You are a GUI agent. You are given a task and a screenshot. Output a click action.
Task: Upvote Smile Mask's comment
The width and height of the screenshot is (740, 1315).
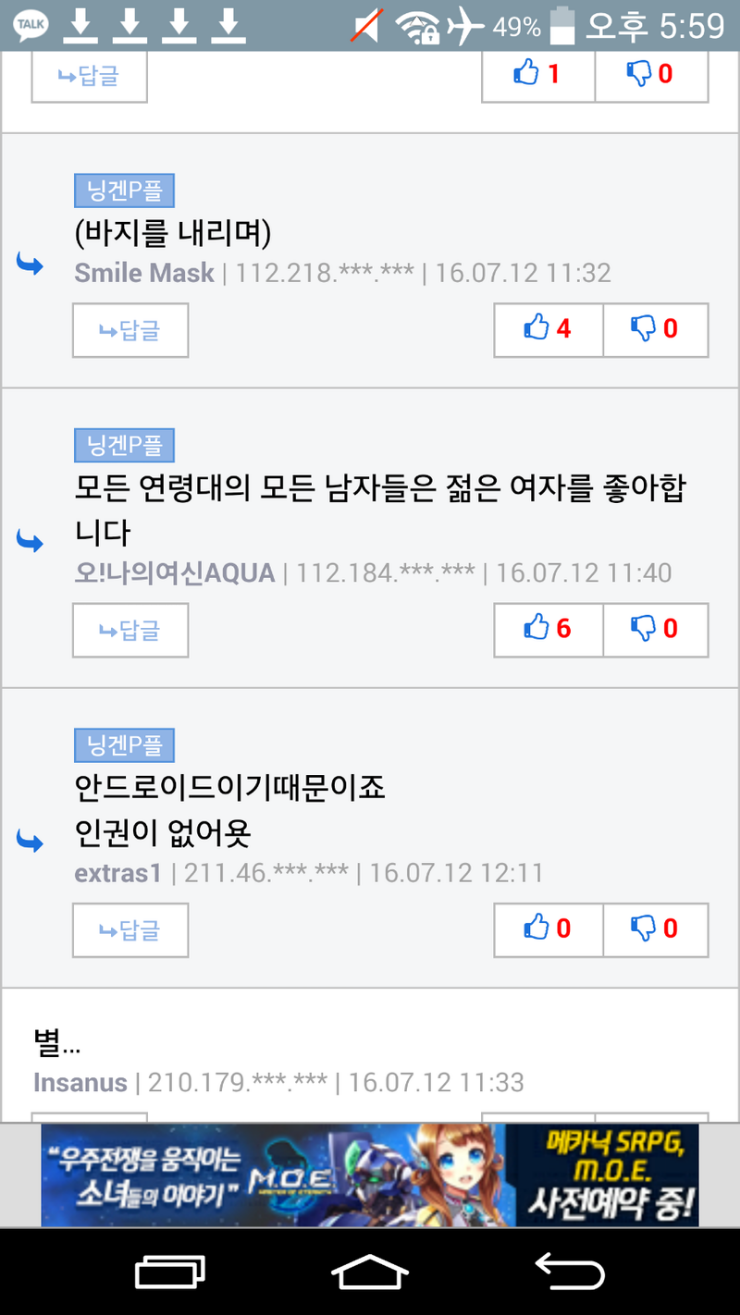[548, 329]
